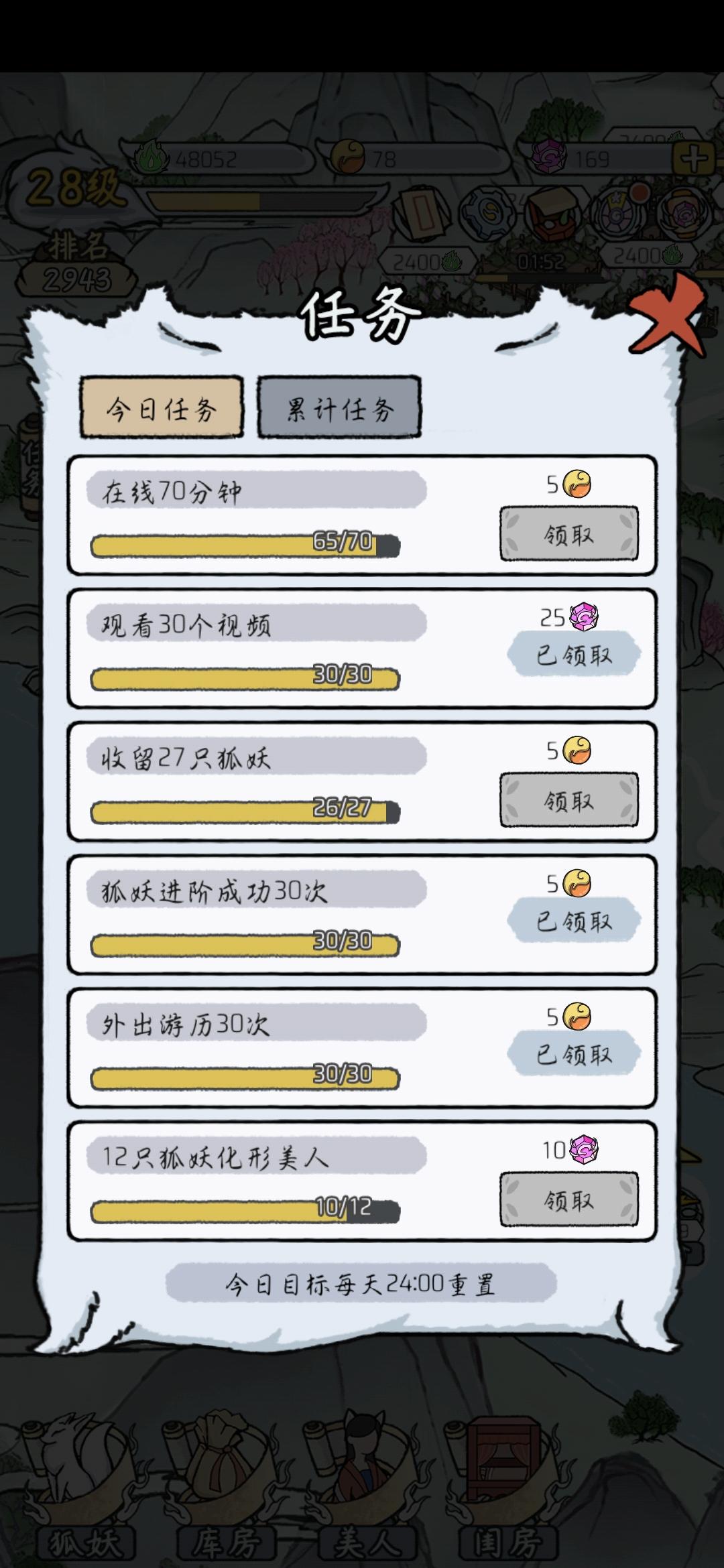Claim reward for 在线70分钟 task
The height and width of the screenshot is (1568, 724).
pyautogui.click(x=569, y=535)
